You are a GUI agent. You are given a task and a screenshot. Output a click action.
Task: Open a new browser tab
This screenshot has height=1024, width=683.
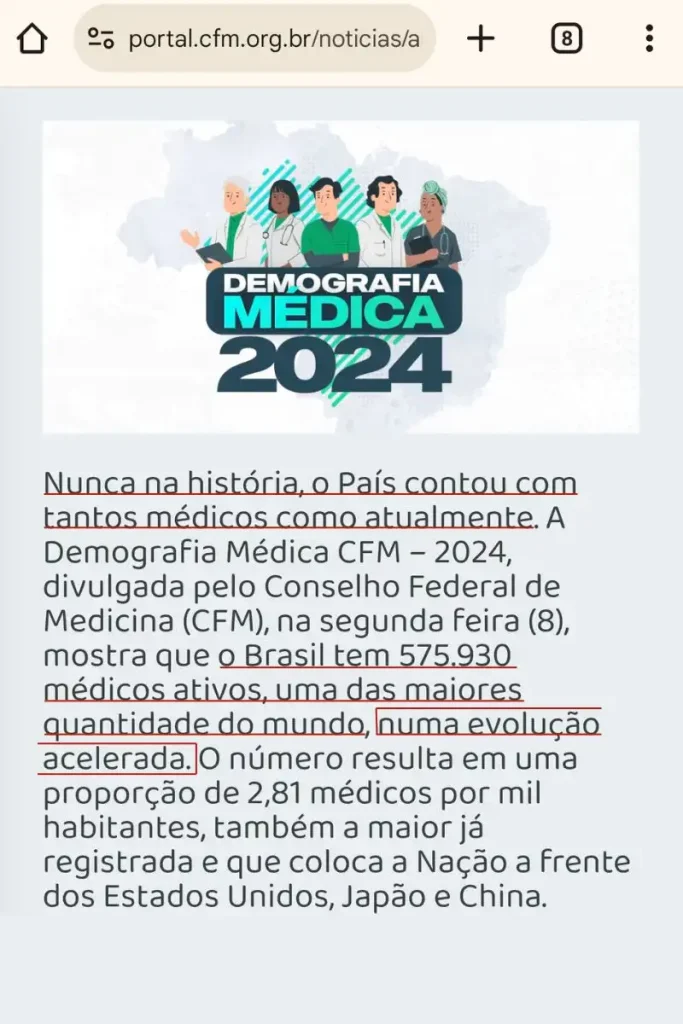[x=481, y=39]
